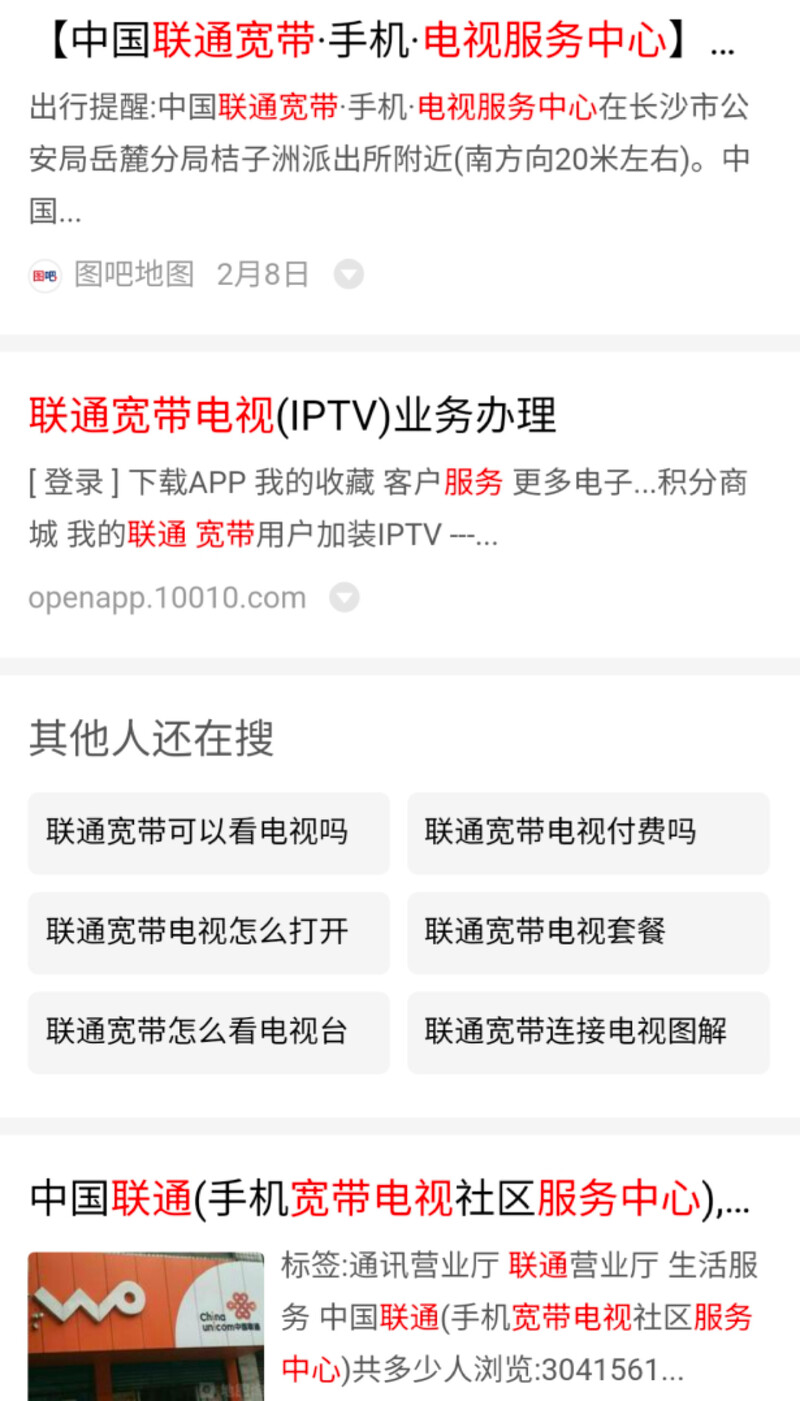The image size is (800, 1401).
Task: View the China Unicom storefront thumbnail
Action: point(146,1326)
